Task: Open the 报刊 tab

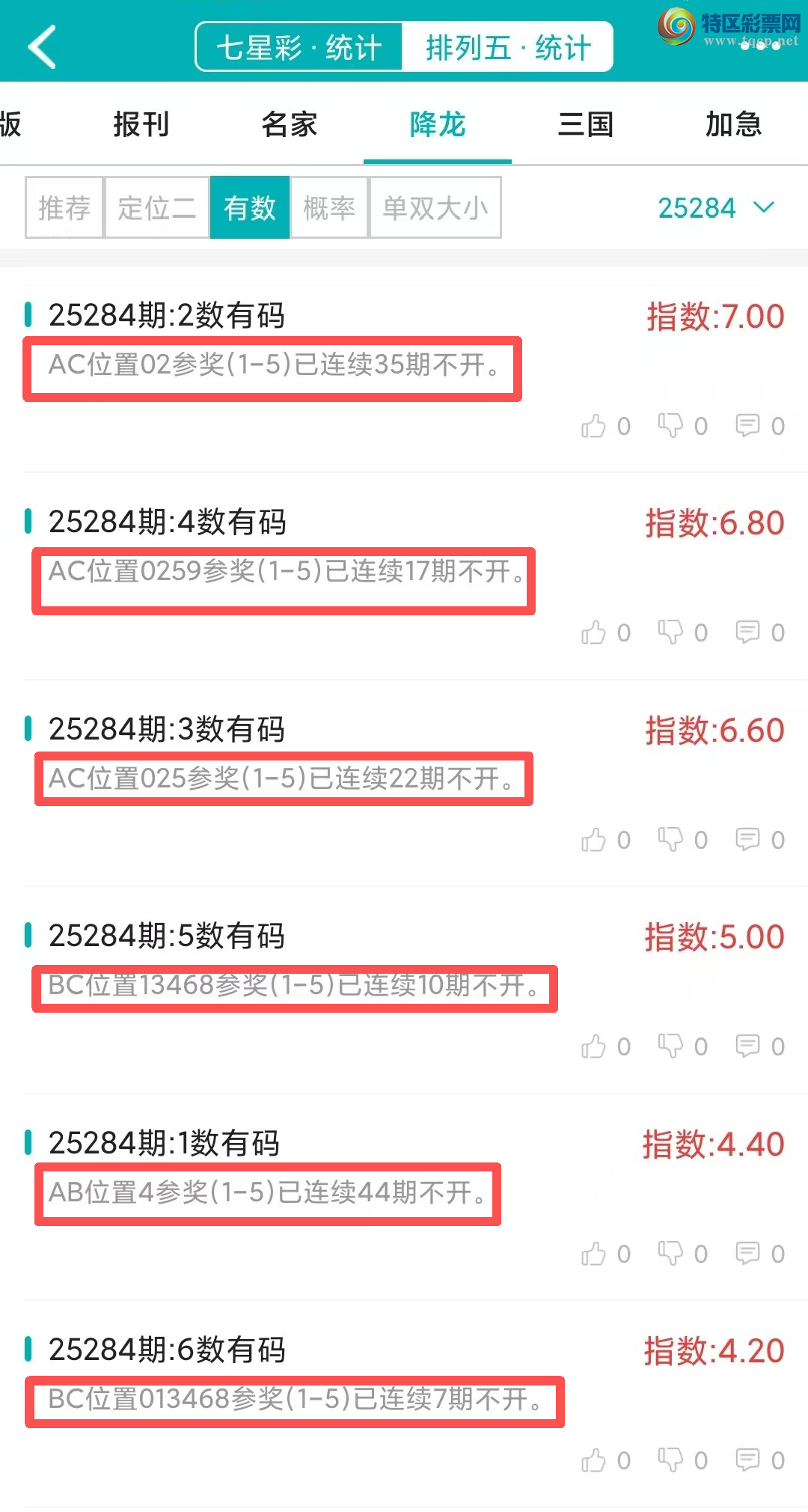Action: coord(141,124)
